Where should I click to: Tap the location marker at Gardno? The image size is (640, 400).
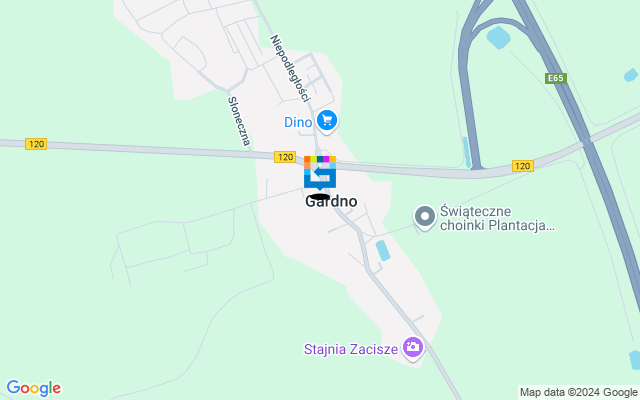[320, 173]
